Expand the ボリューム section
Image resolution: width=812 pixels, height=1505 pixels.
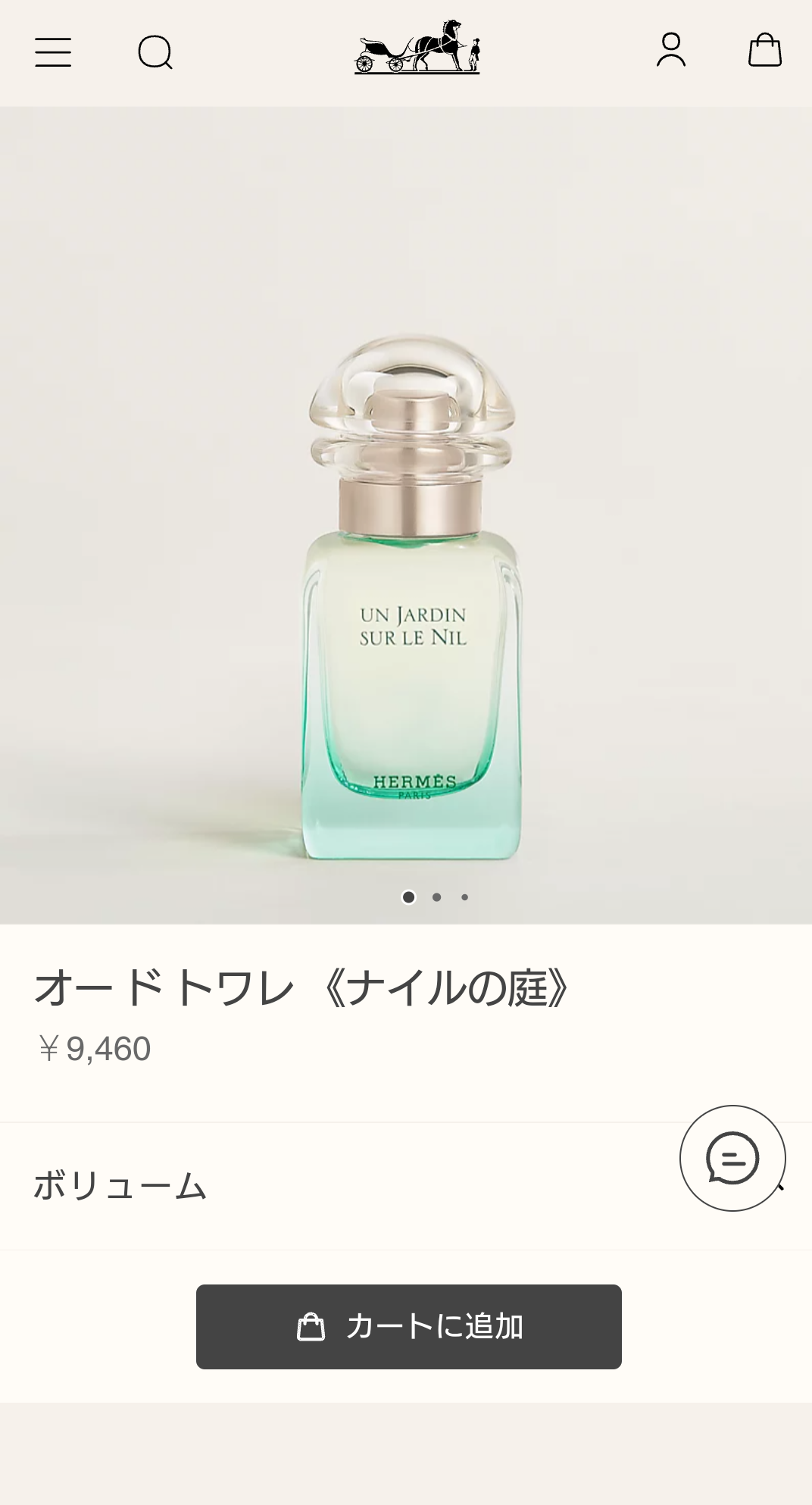pos(406,1186)
